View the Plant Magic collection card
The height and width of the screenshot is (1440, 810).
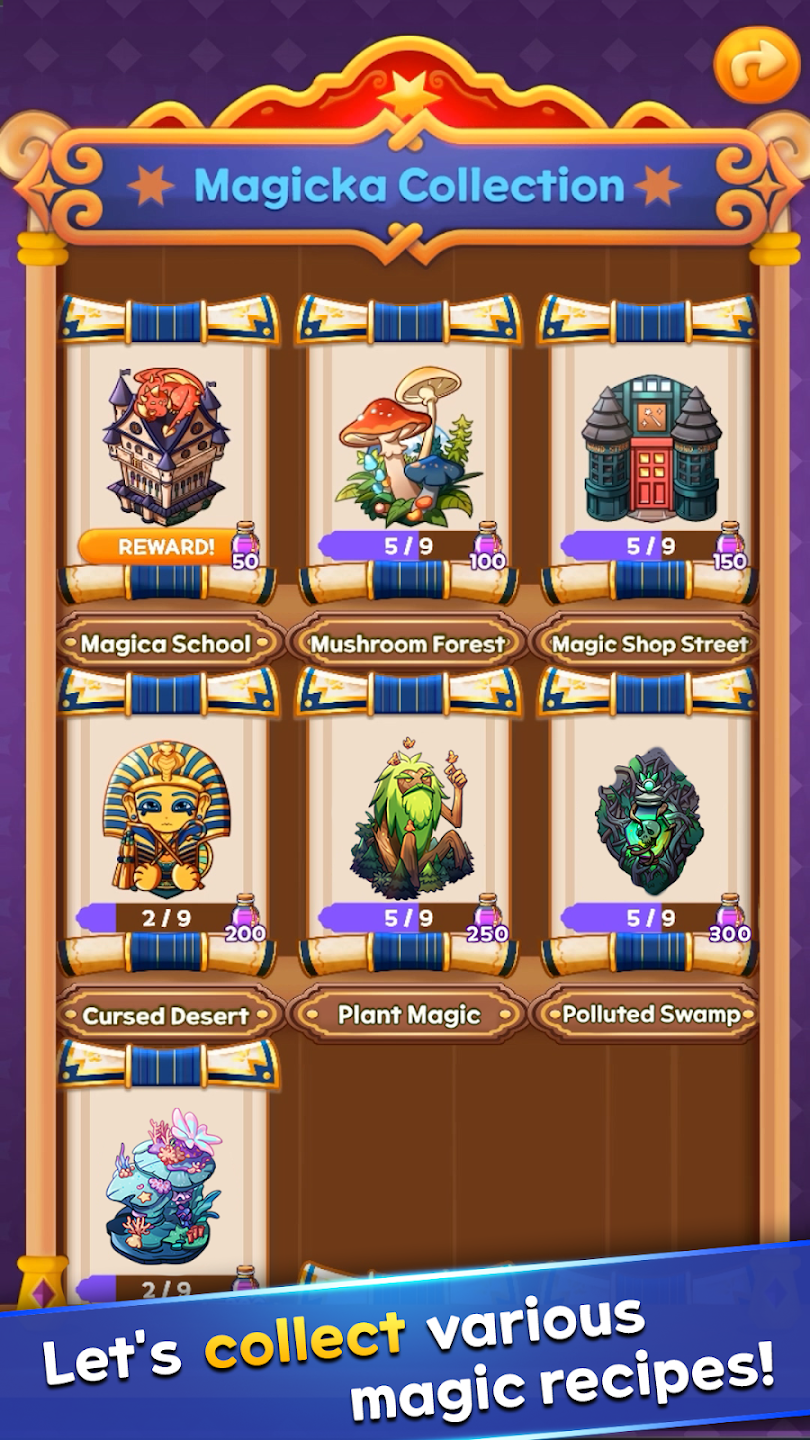point(408,822)
